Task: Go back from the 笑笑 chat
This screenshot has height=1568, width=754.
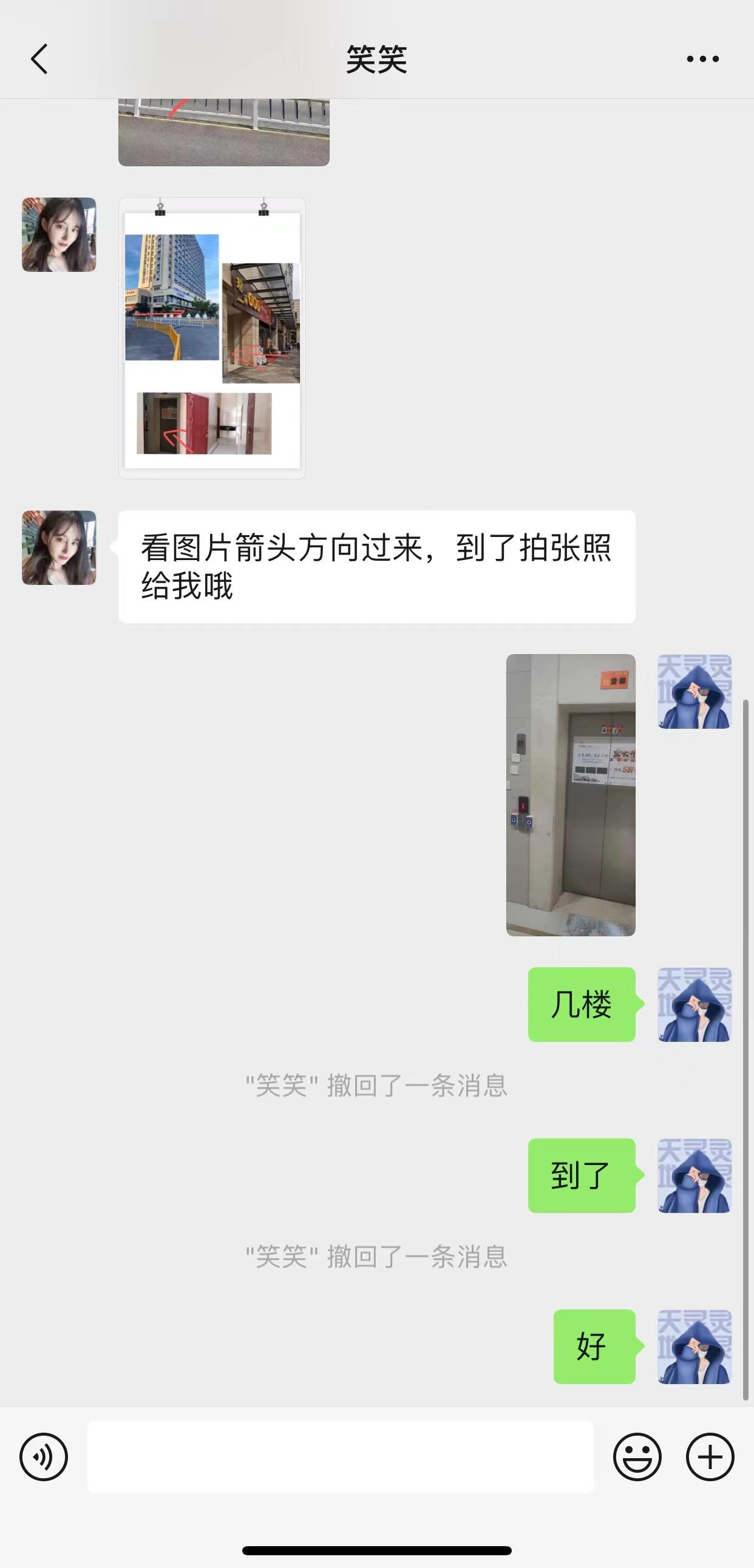Action: tap(39, 59)
